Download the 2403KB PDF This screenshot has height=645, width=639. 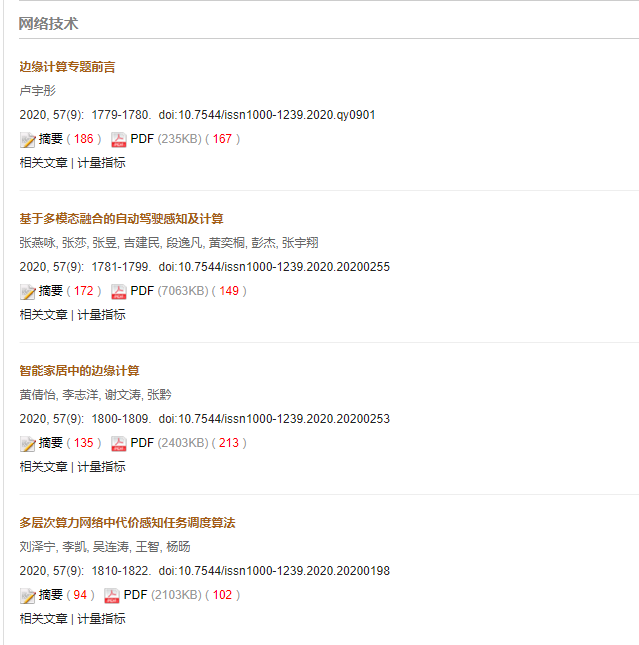pyautogui.click(x=141, y=443)
